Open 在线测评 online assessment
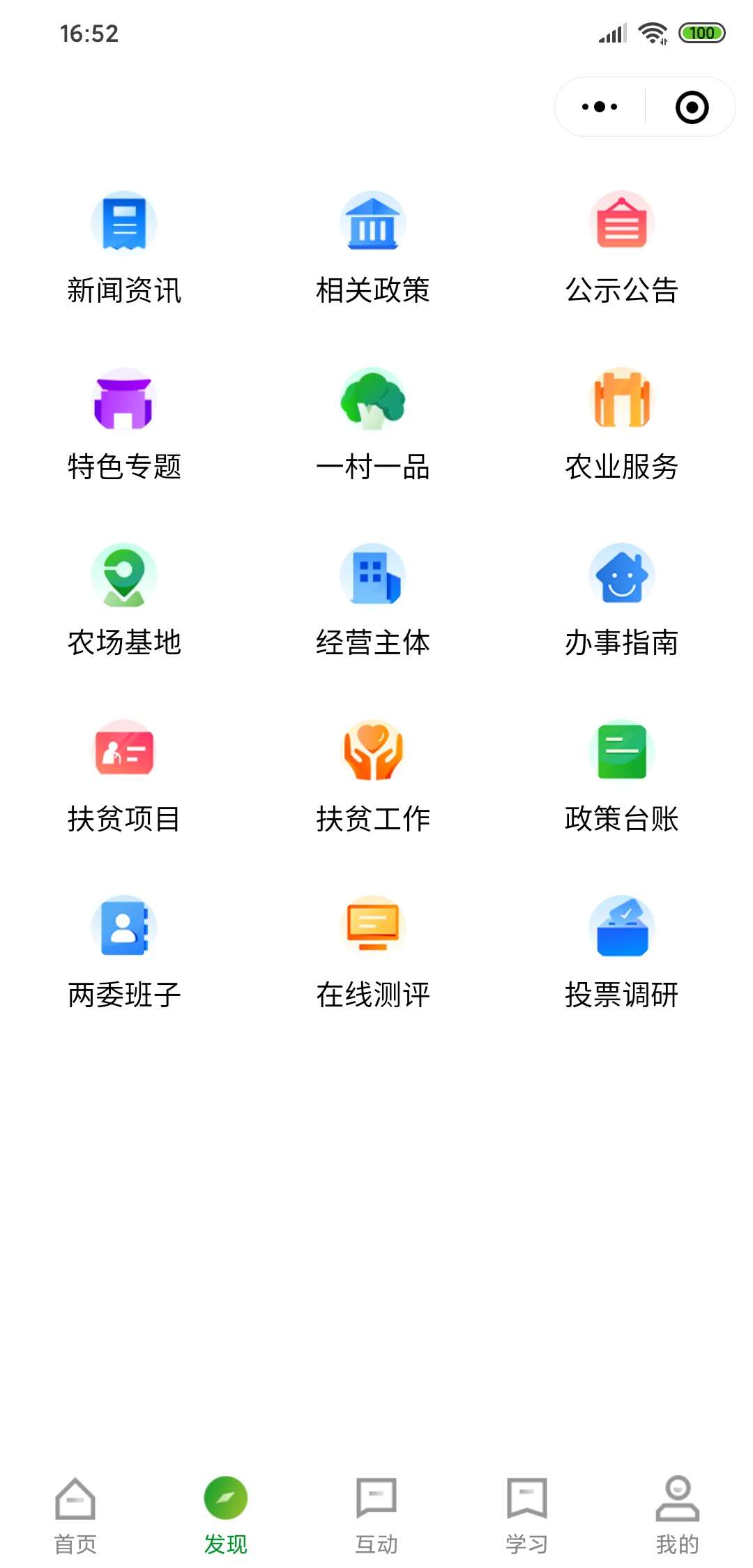This screenshot has height=1568, width=753. pyautogui.click(x=373, y=953)
